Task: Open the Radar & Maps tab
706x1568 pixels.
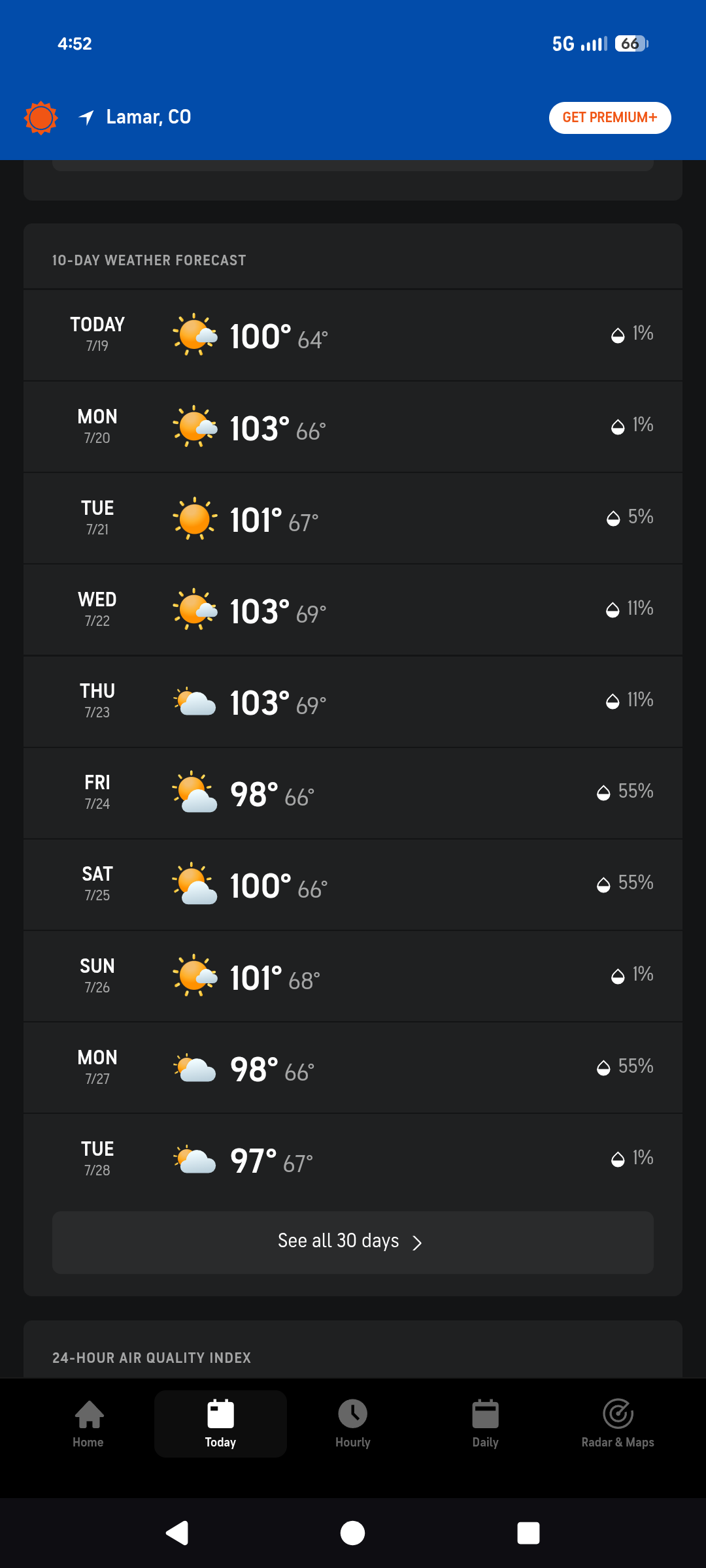Action: click(618, 1424)
